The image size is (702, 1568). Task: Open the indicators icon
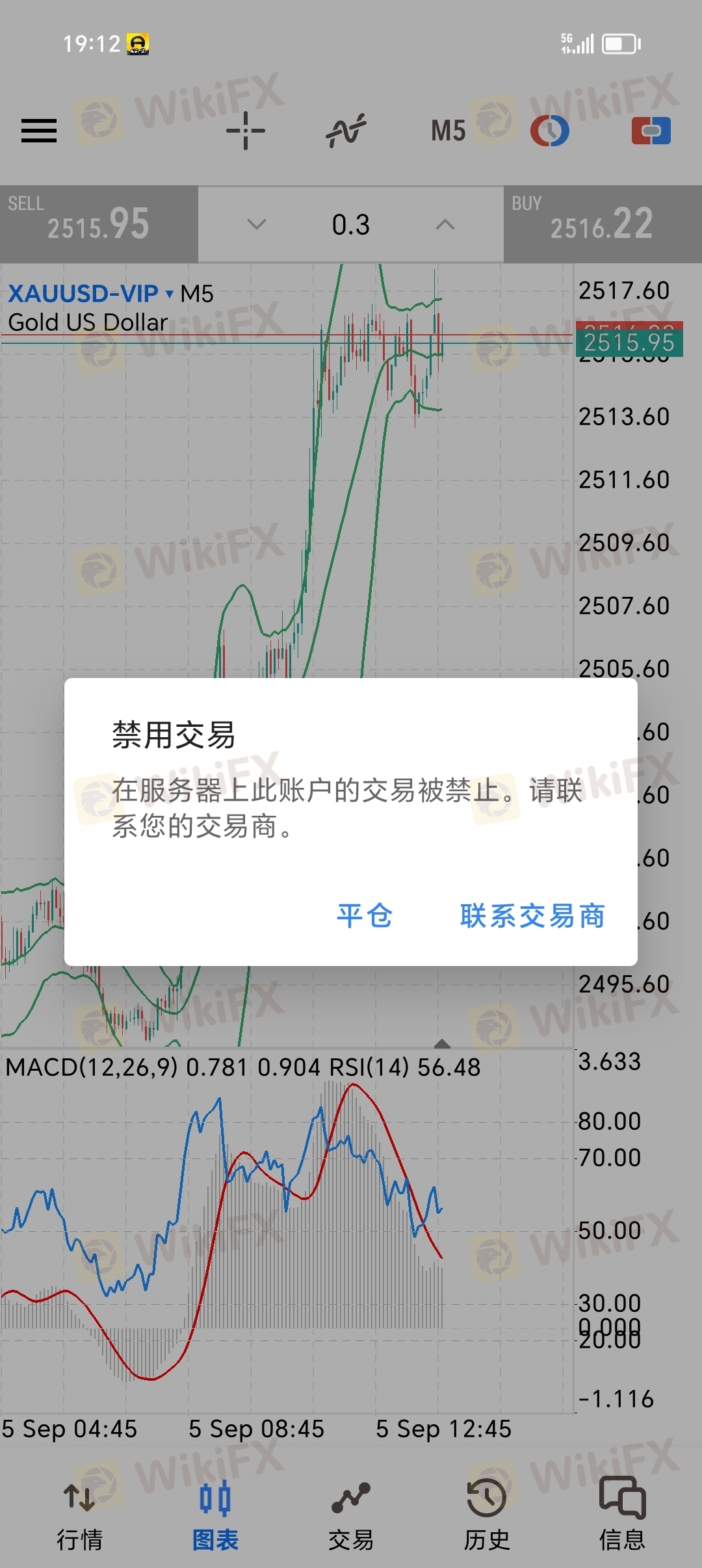coord(346,131)
